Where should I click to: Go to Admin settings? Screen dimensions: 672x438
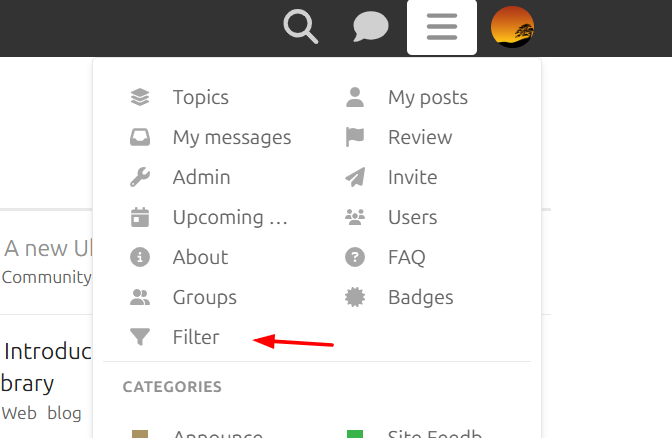[x=201, y=177]
